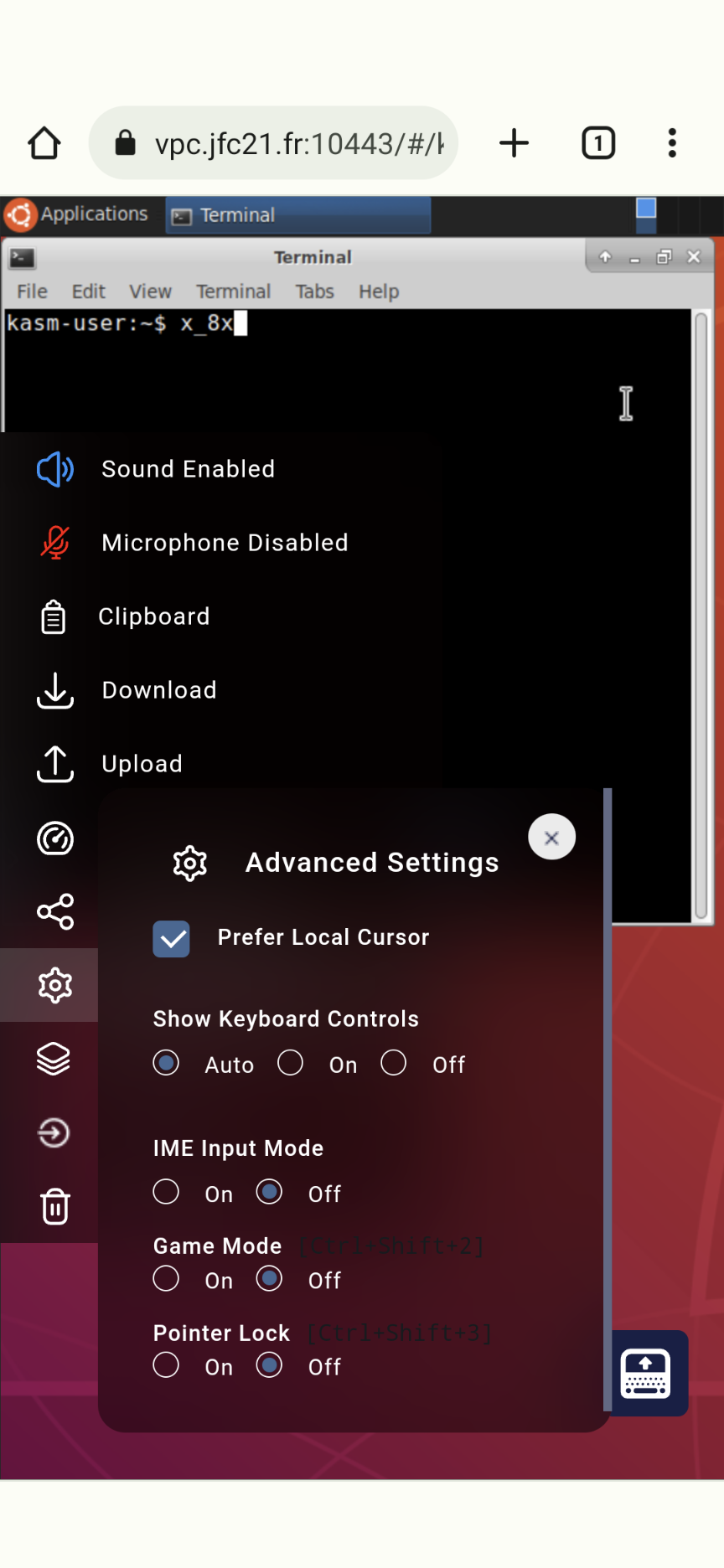Uncheck Prefer Local Cursor
Viewport: 724px width, 1568px height.
click(x=171, y=939)
